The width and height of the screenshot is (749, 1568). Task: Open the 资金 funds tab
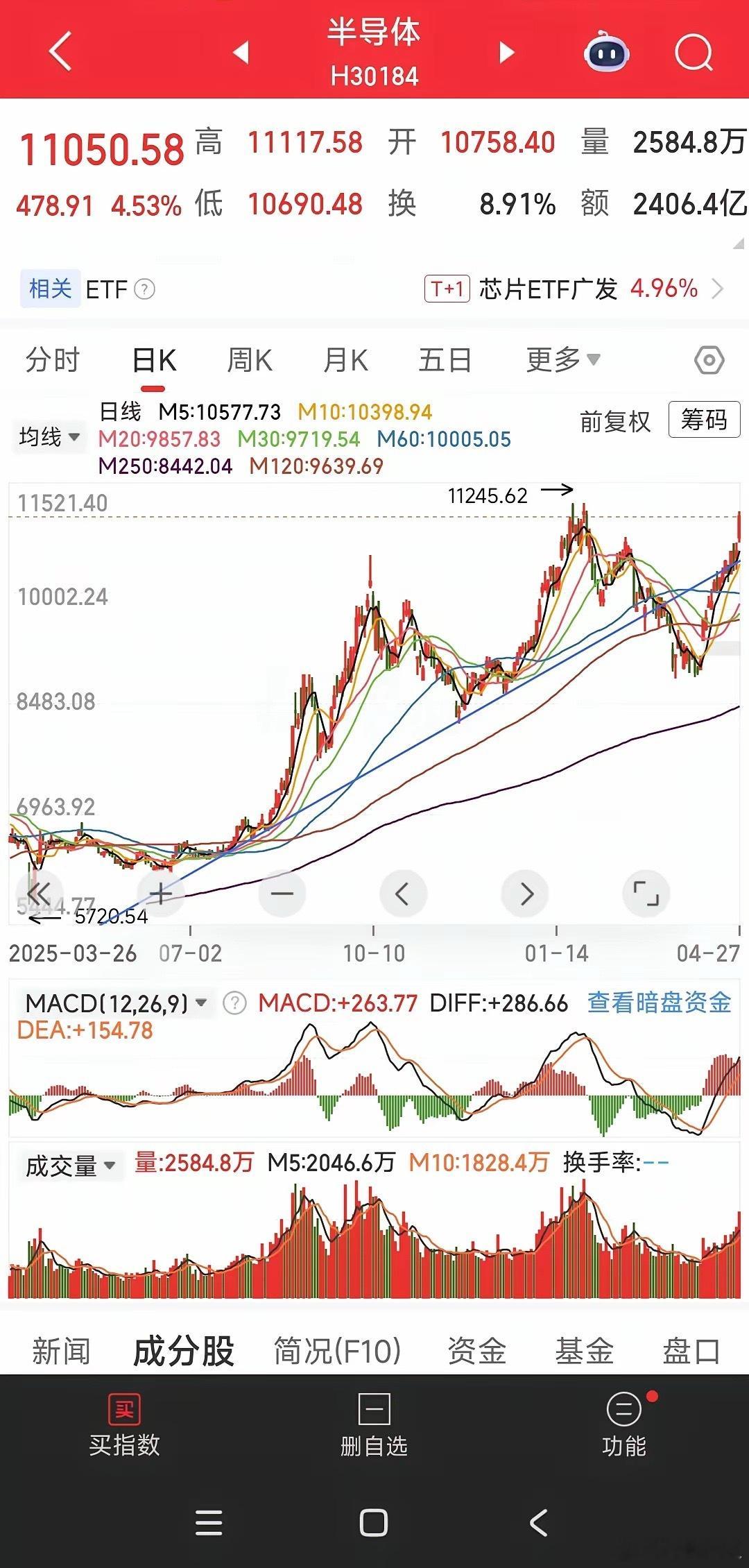[479, 1349]
